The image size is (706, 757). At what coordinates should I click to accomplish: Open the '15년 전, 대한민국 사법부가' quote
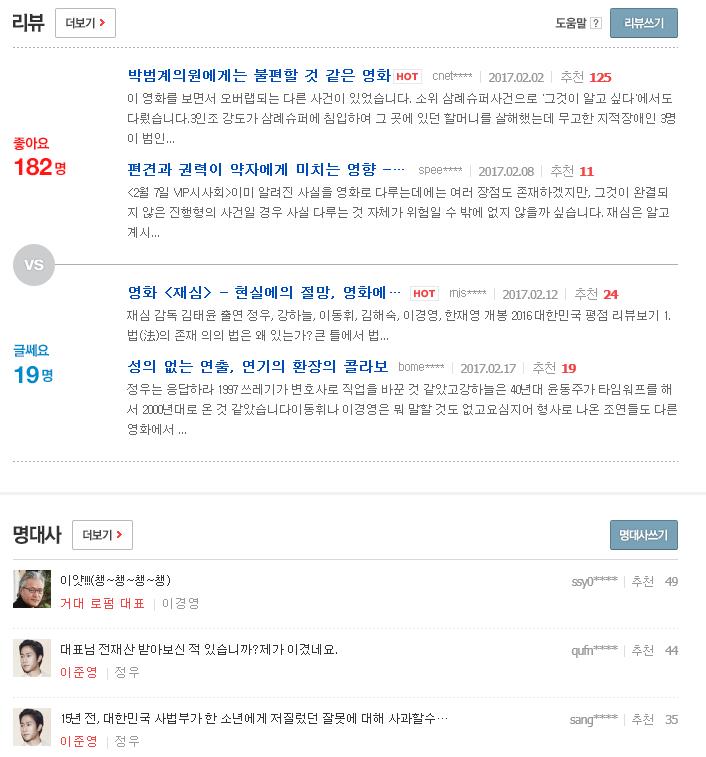(x=254, y=718)
